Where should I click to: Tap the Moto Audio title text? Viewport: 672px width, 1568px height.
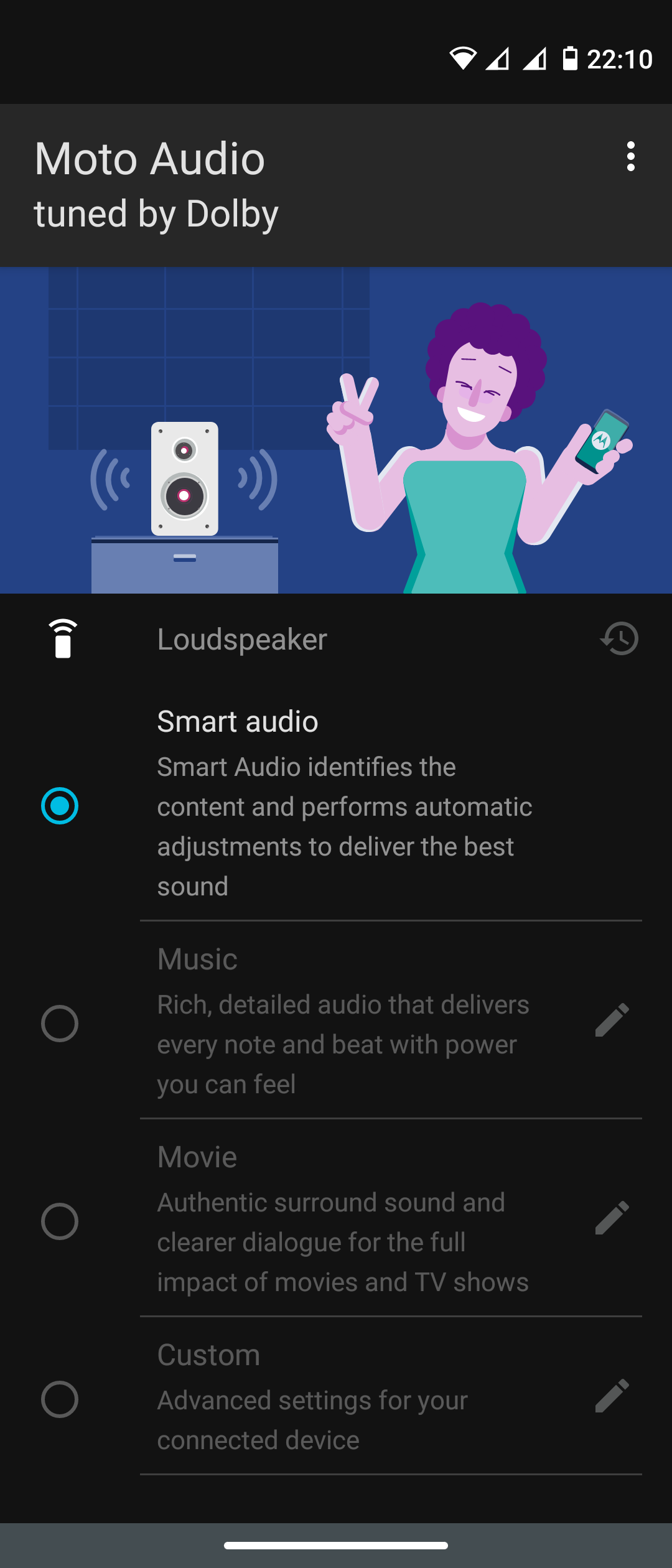(148, 158)
